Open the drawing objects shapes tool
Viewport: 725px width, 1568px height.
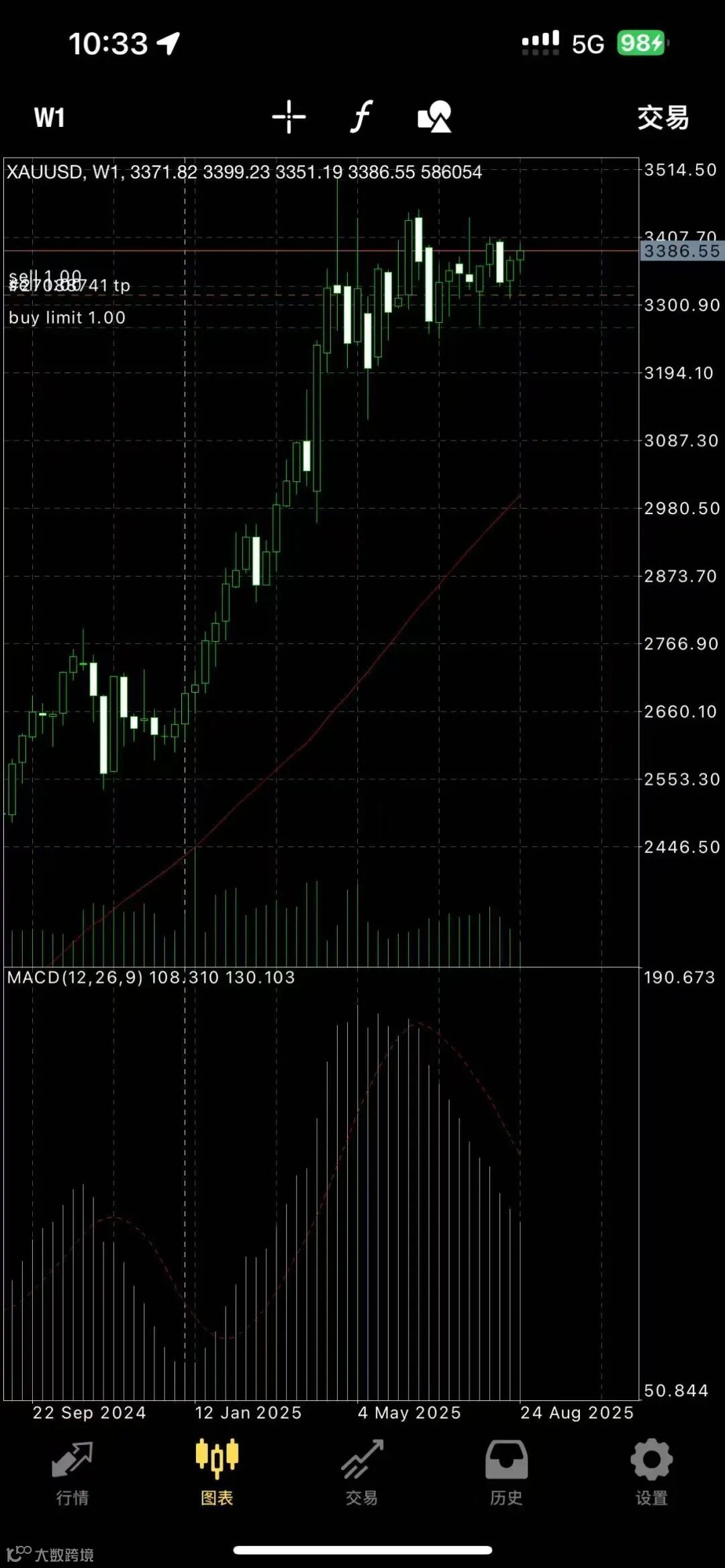[434, 117]
